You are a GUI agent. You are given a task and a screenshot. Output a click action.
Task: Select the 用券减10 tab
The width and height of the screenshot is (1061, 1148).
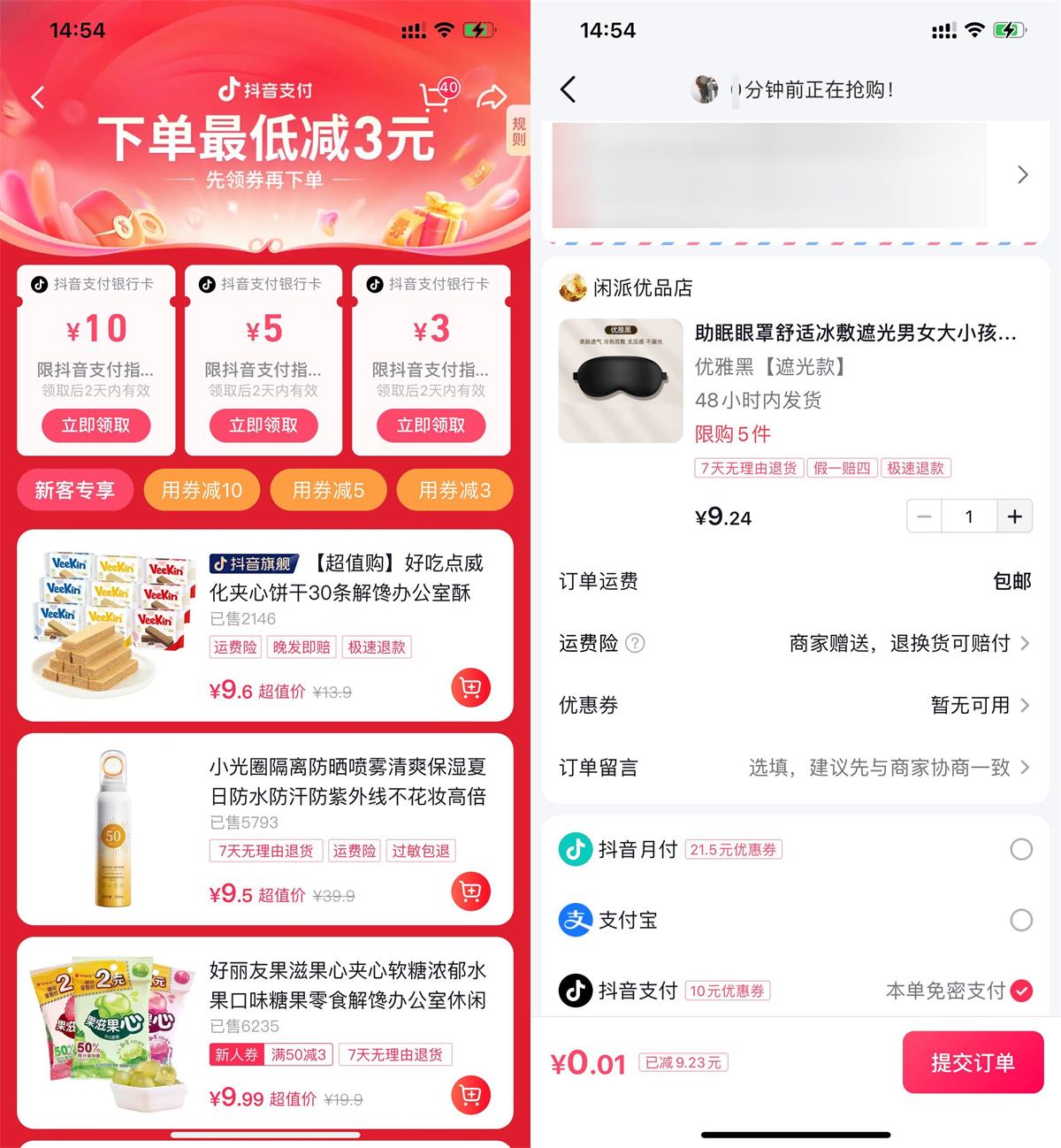click(202, 490)
